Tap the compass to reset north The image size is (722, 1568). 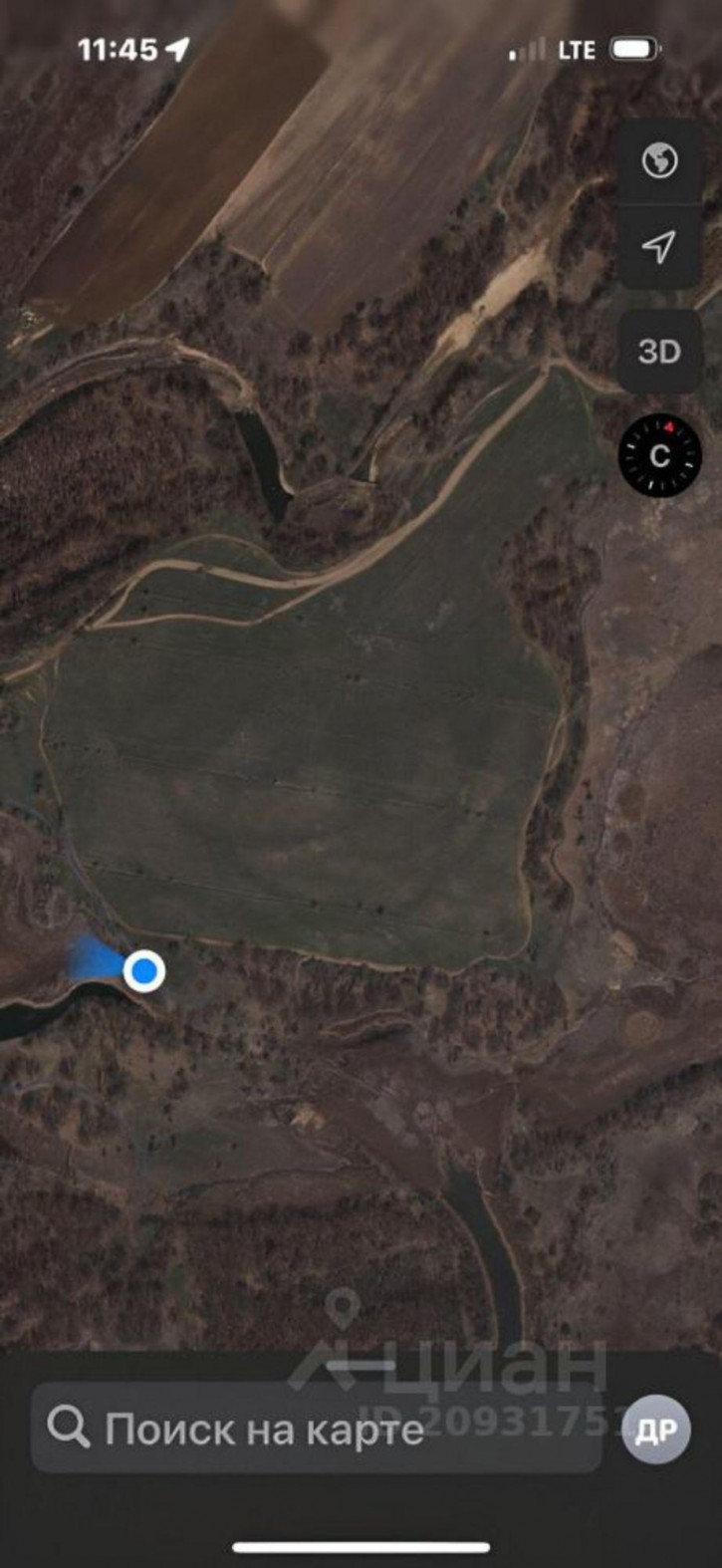[x=659, y=455]
